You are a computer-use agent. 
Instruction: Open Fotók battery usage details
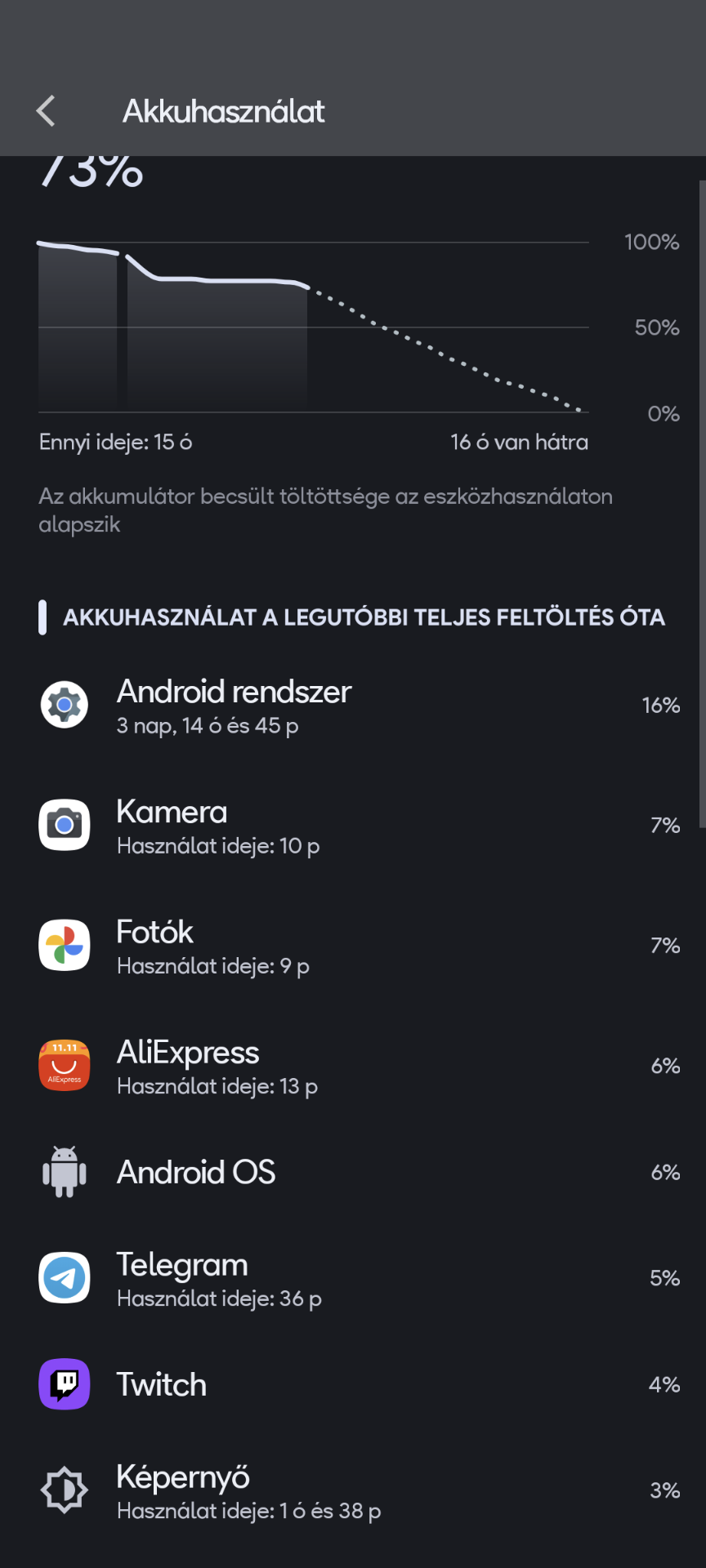353,946
